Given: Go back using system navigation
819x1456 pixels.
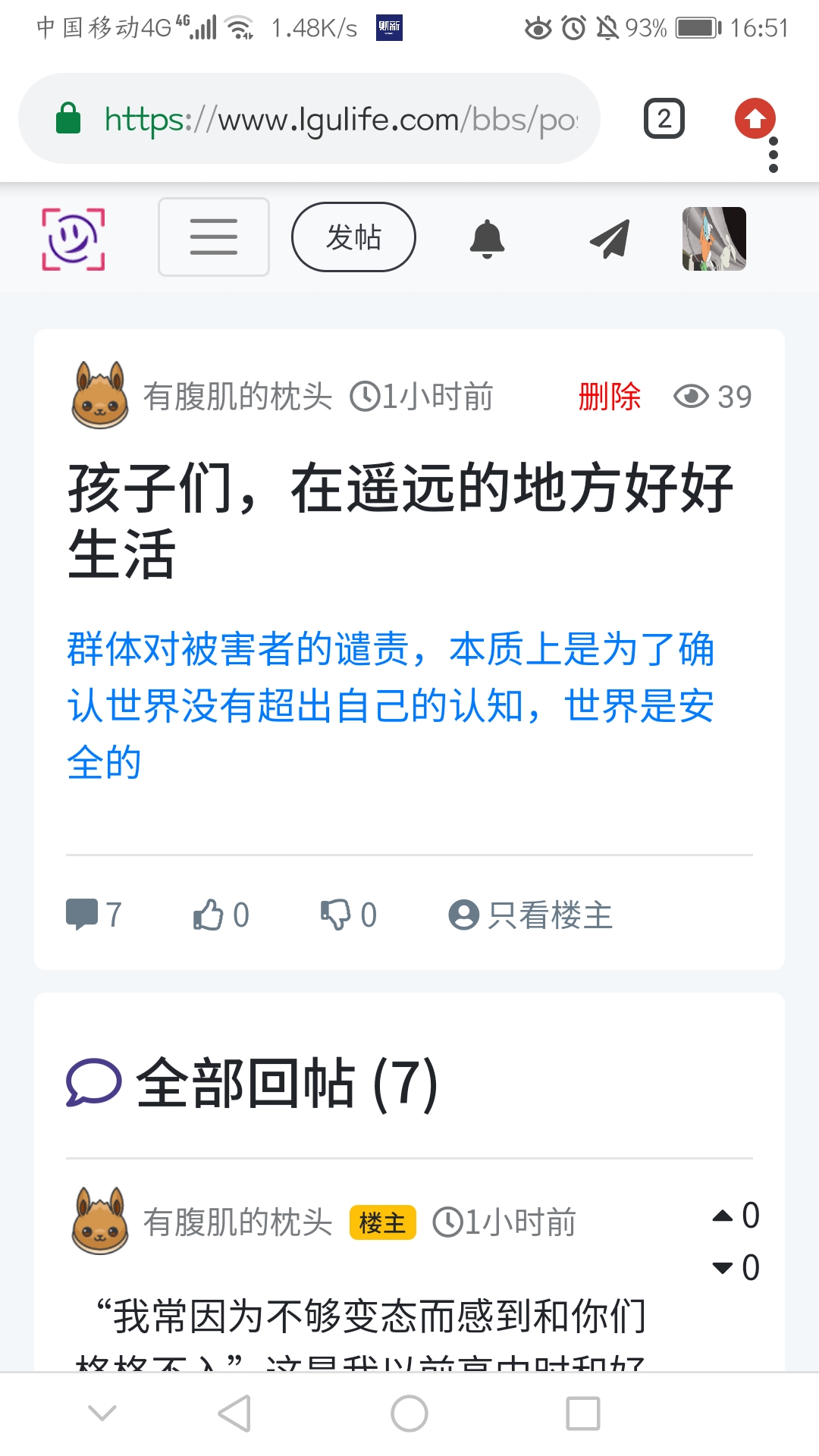Looking at the screenshot, I should [235, 1414].
